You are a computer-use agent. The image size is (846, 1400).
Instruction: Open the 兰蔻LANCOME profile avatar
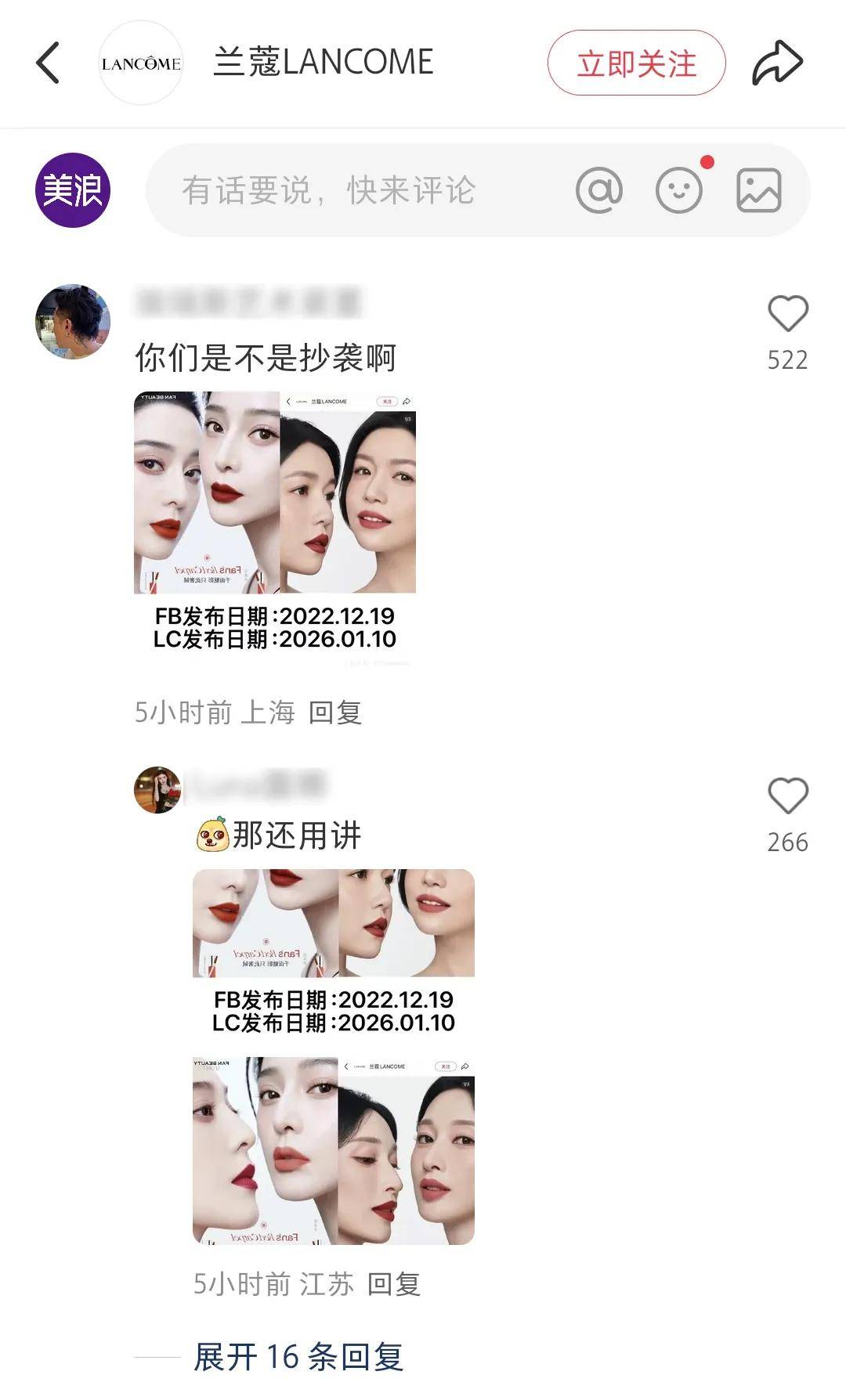click(x=141, y=63)
